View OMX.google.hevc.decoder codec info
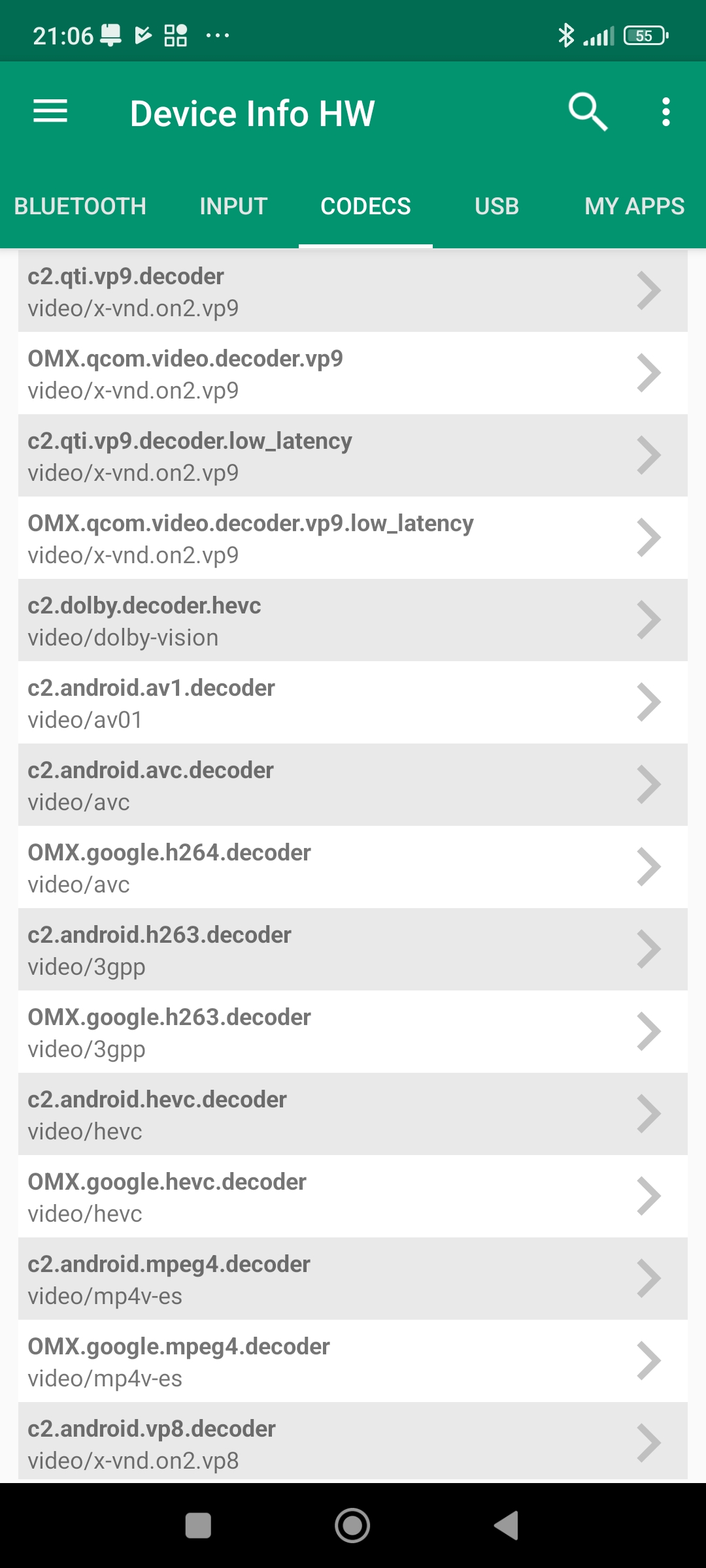The width and height of the screenshot is (706, 1568). (353, 1197)
